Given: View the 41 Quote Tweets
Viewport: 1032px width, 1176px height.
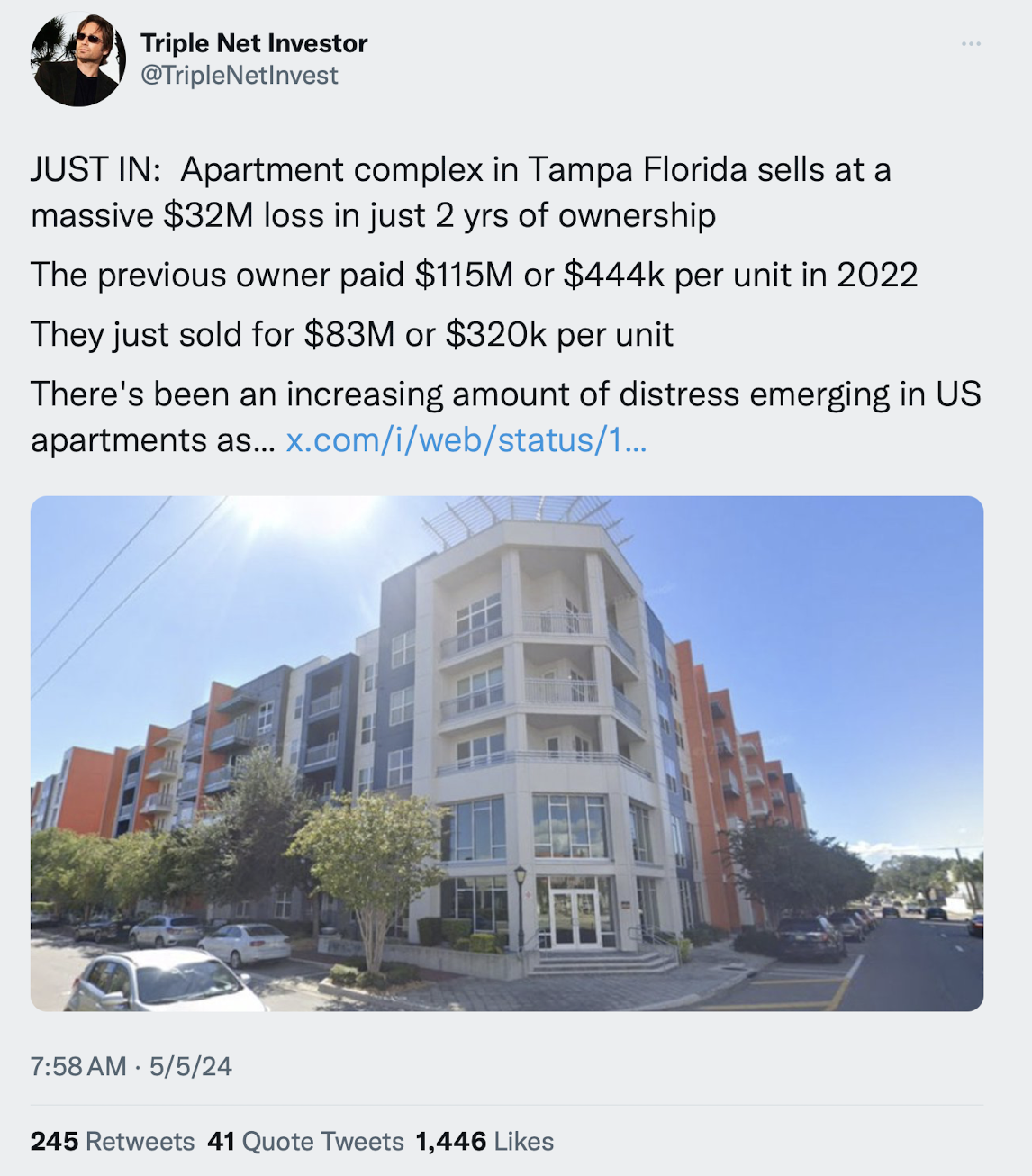Looking at the screenshot, I should pos(305,1142).
